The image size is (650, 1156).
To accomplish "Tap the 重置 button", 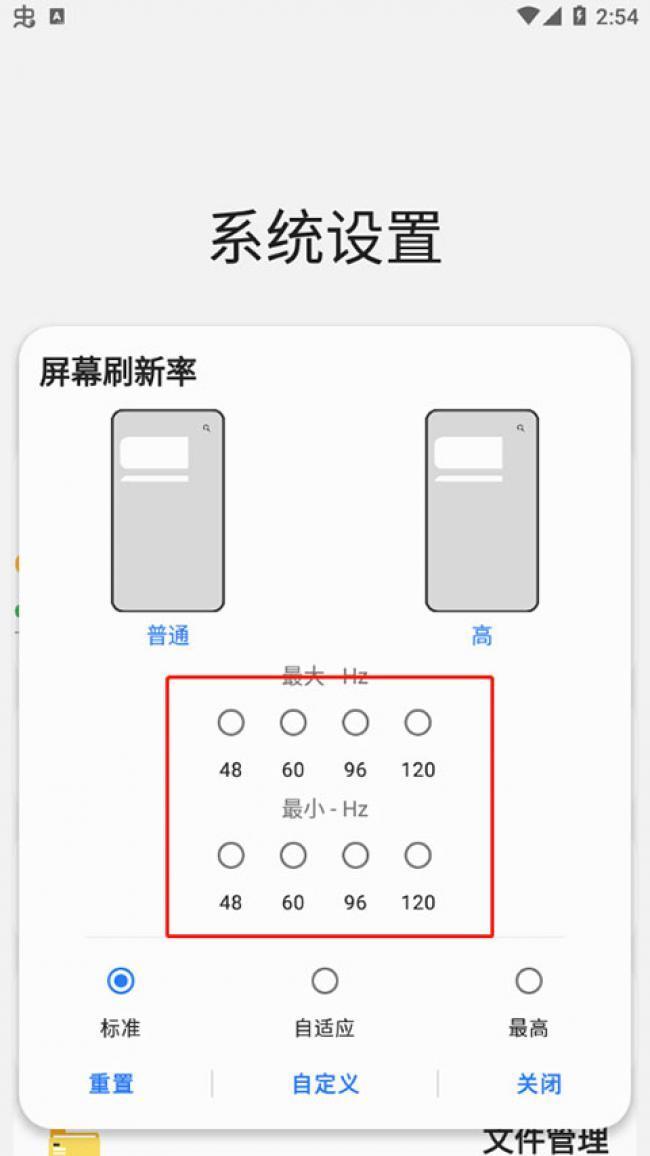I will point(111,1084).
